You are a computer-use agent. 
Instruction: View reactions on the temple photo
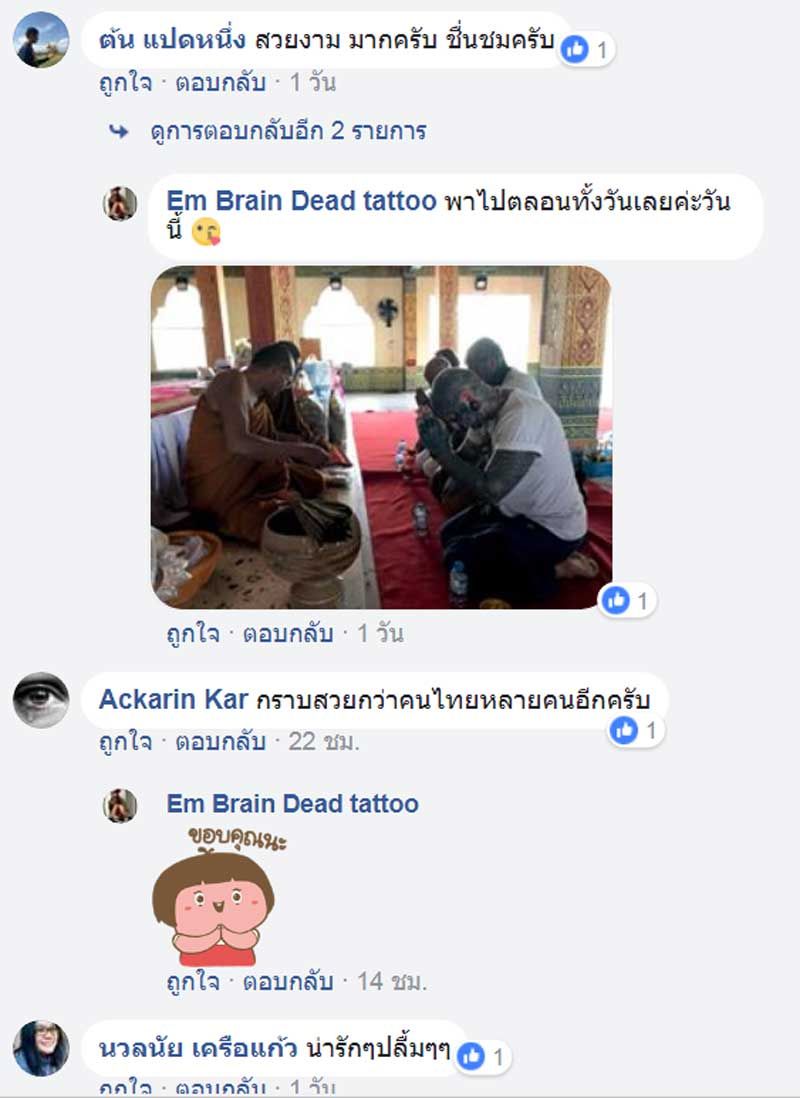[627, 600]
